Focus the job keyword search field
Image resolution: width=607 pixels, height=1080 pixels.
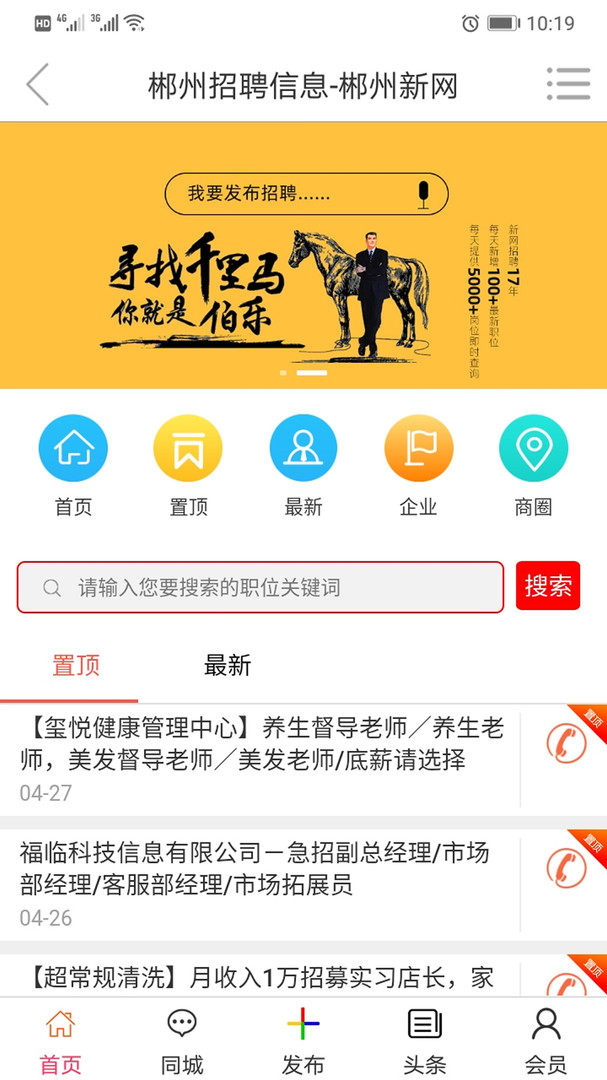260,587
